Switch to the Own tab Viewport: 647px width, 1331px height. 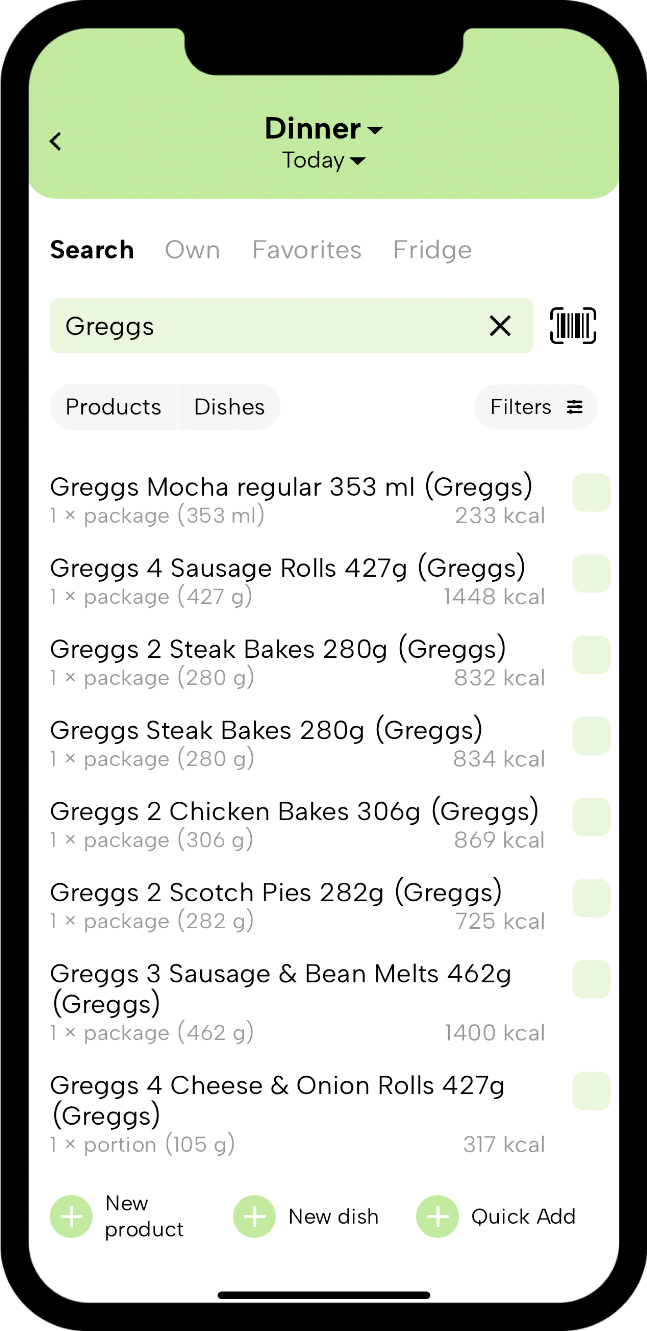(x=192, y=250)
